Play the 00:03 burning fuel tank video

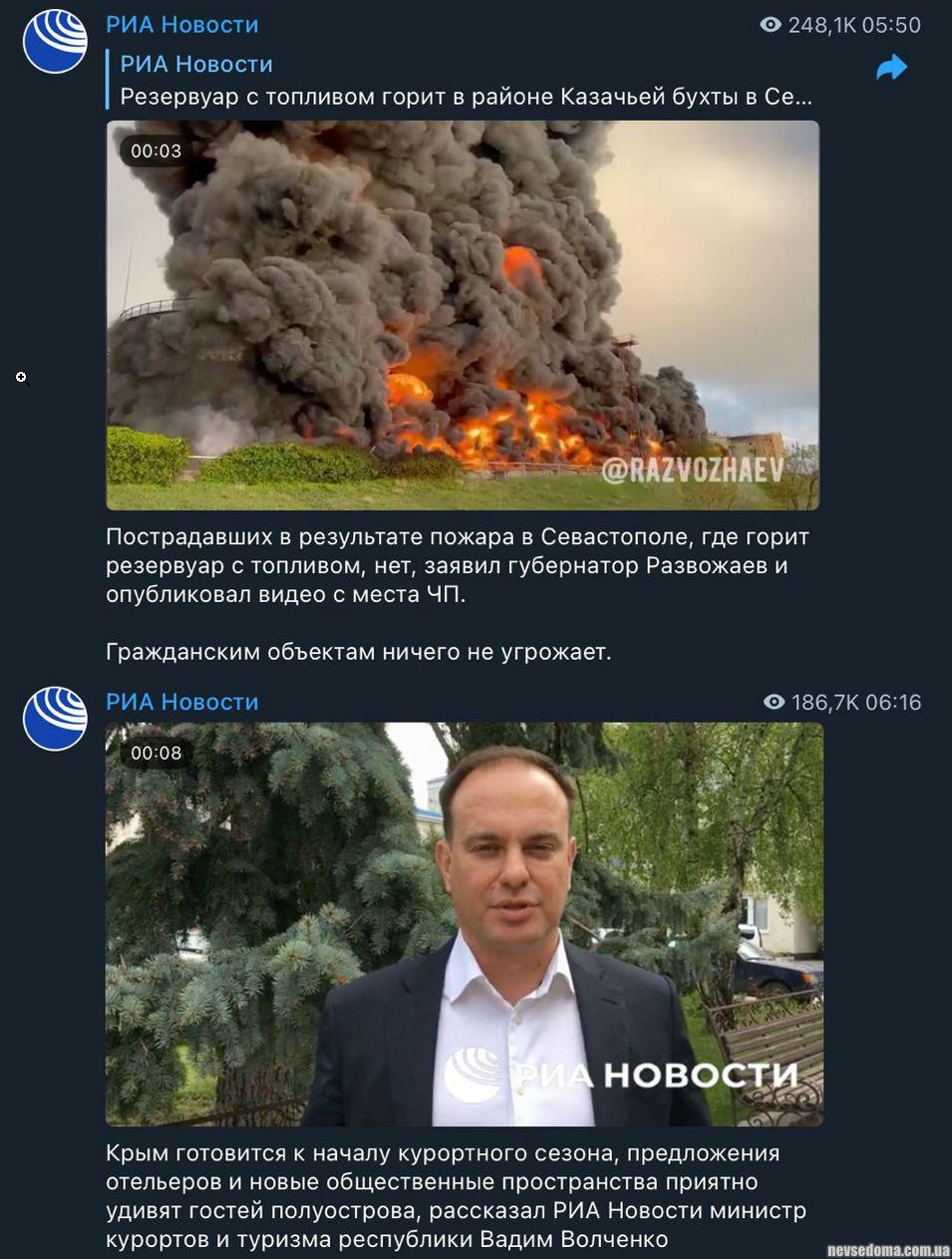(x=463, y=315)
